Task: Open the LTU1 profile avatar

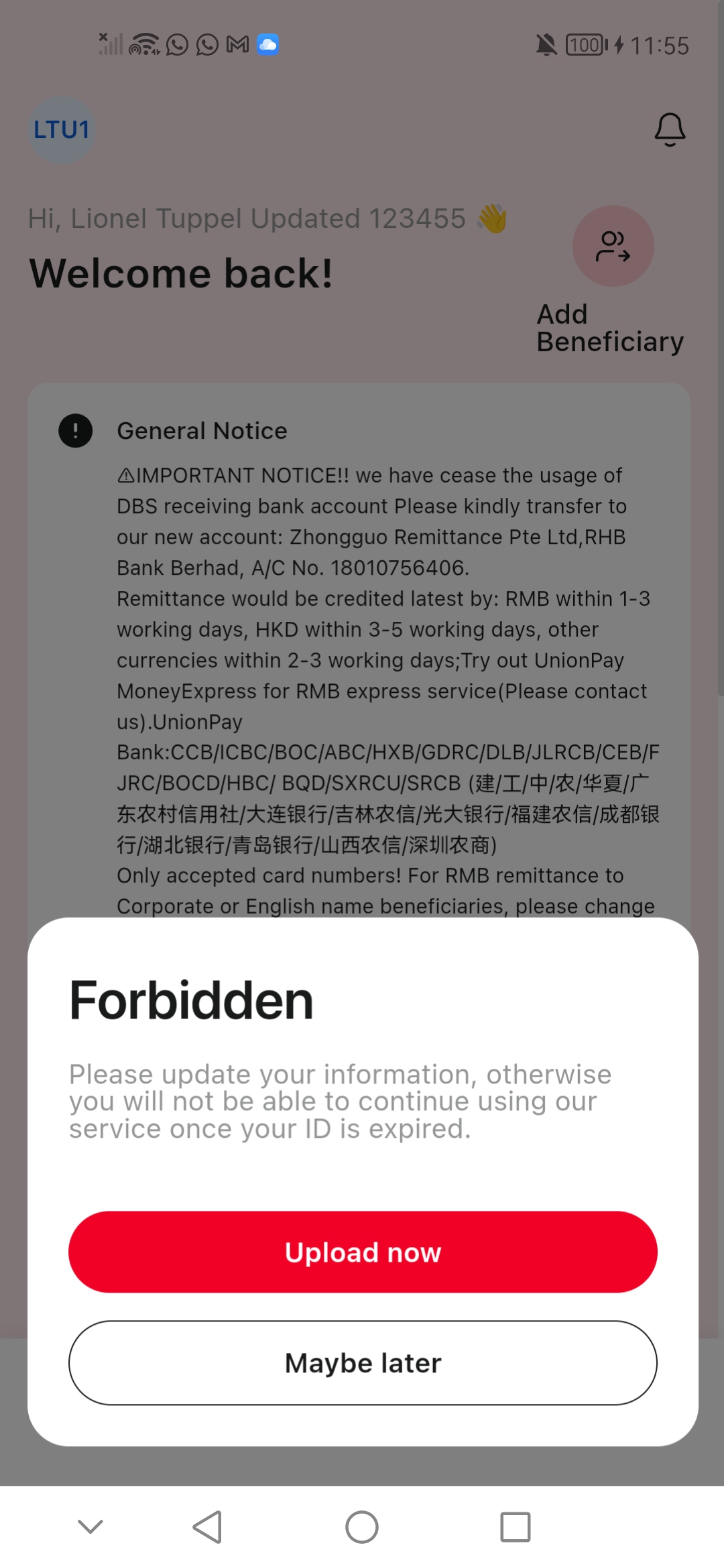Action: pos(62,130)
